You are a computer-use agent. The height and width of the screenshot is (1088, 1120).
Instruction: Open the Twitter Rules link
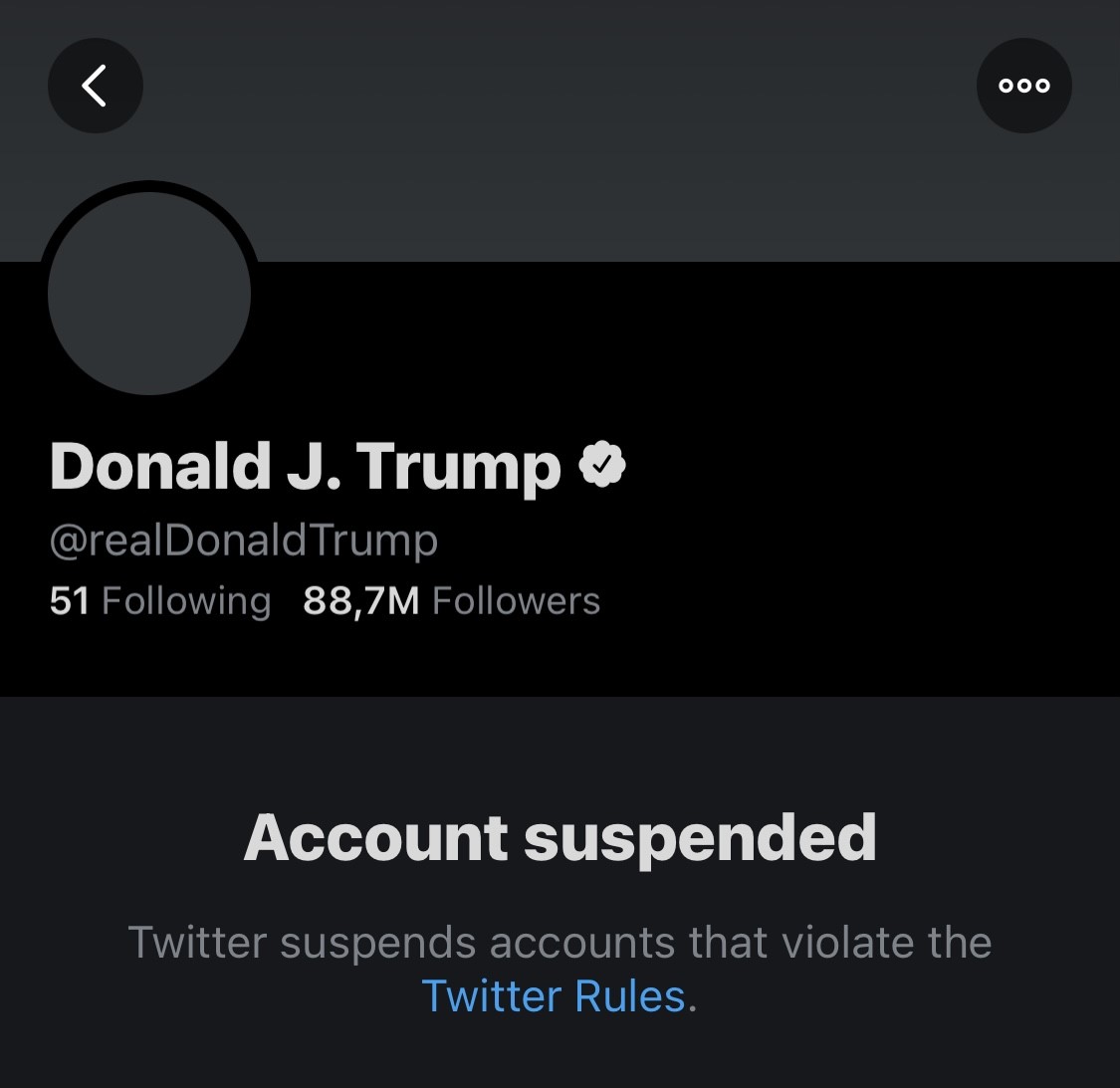tap(554, 995)
